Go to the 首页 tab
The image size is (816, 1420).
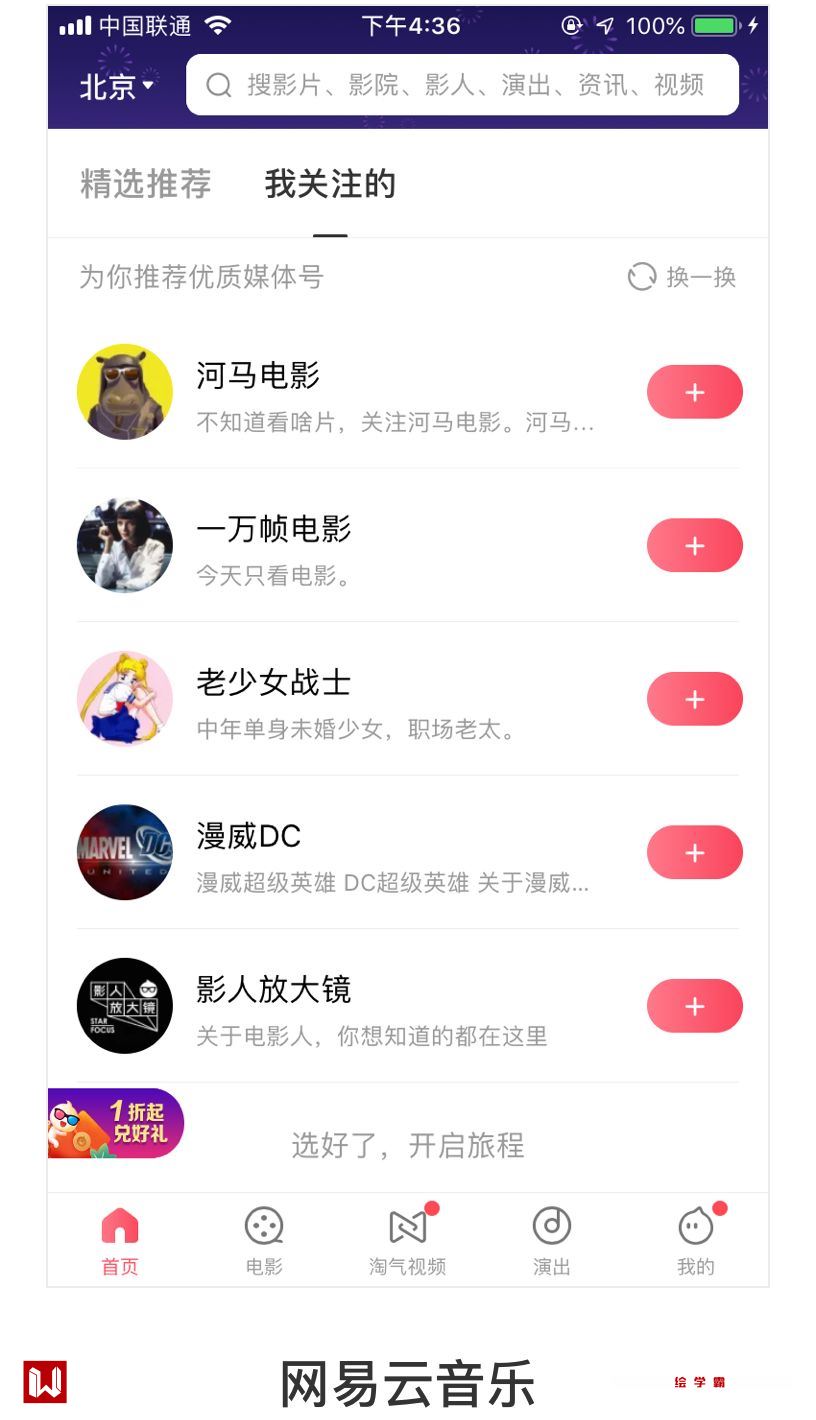[x=120, y=1241]
